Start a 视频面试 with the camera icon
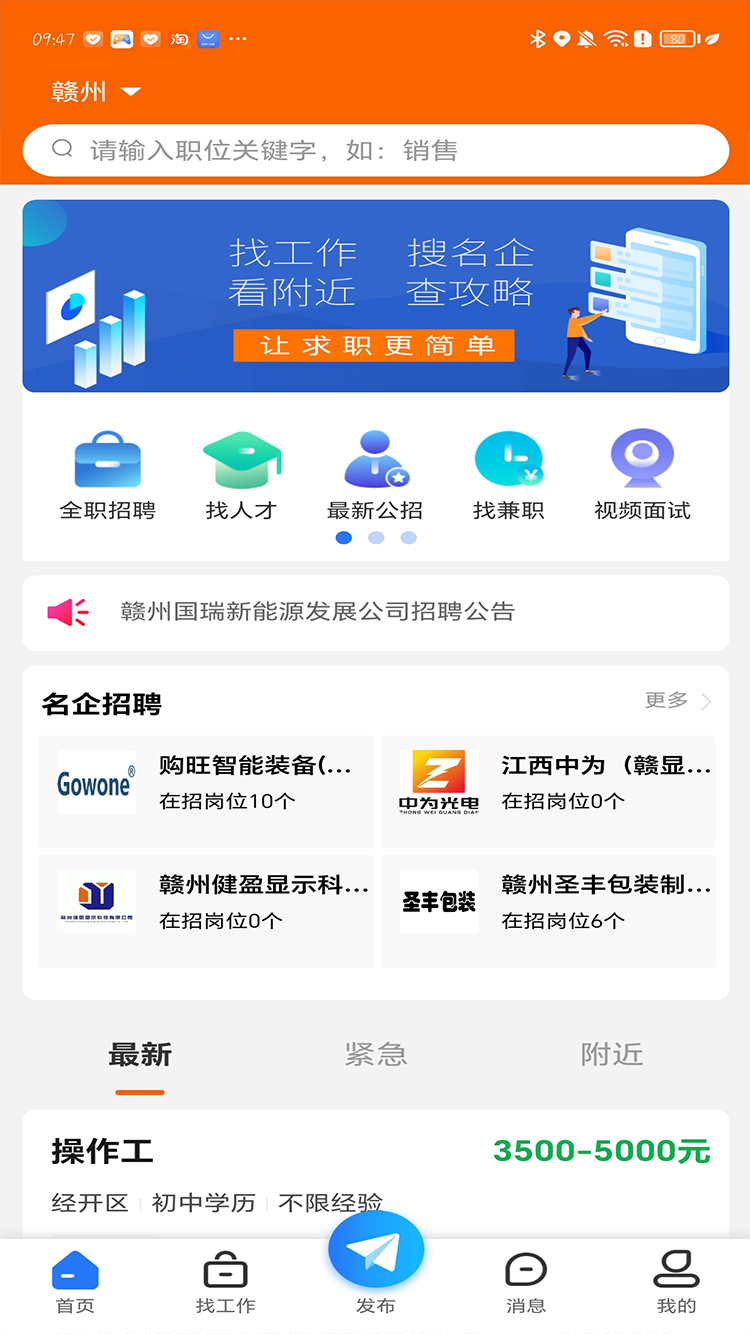 (x=641, y=460)
